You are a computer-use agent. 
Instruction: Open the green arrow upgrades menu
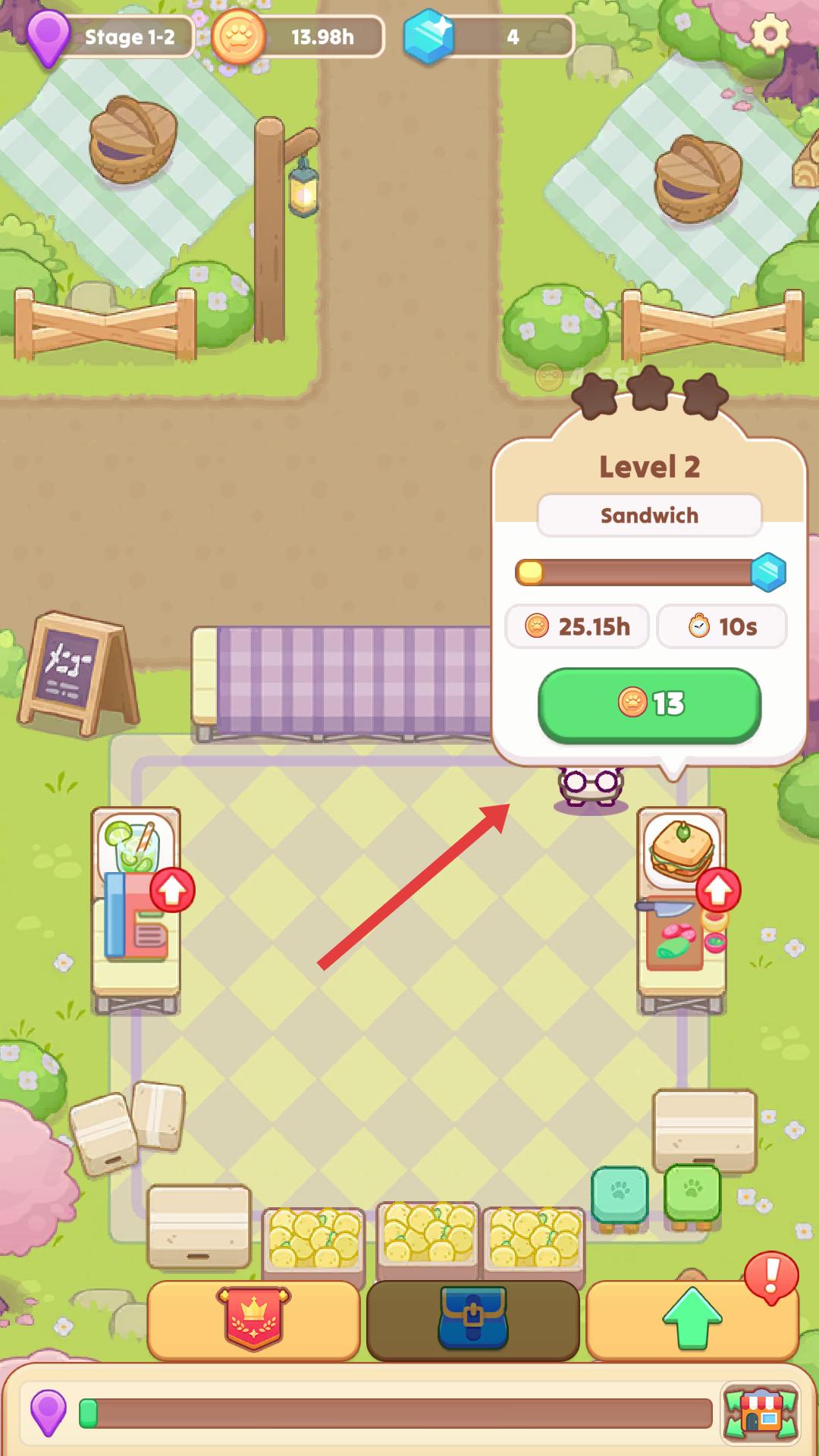[x=692, y=1319]
